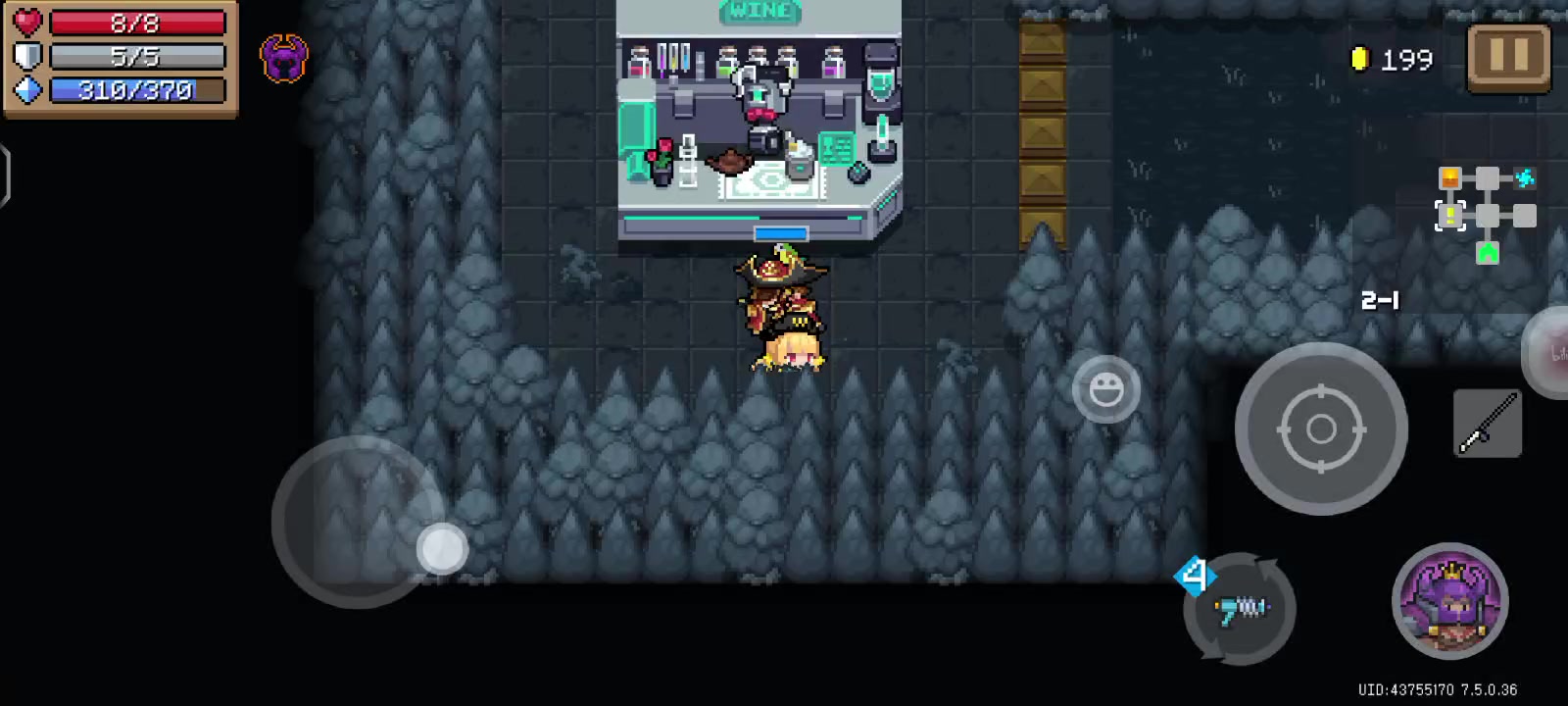Pause the game

pyautogui.click(x=1508, y=57)
